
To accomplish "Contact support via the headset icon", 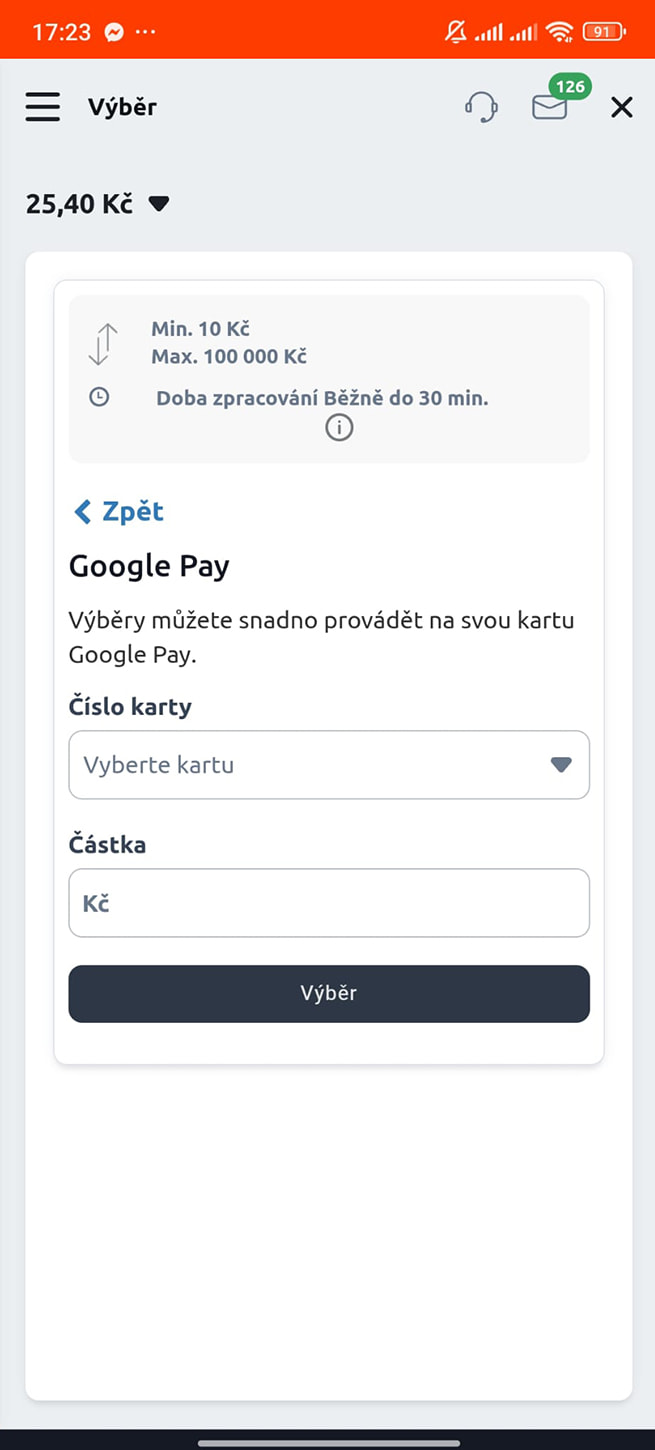I will click(x=481, y=107).
